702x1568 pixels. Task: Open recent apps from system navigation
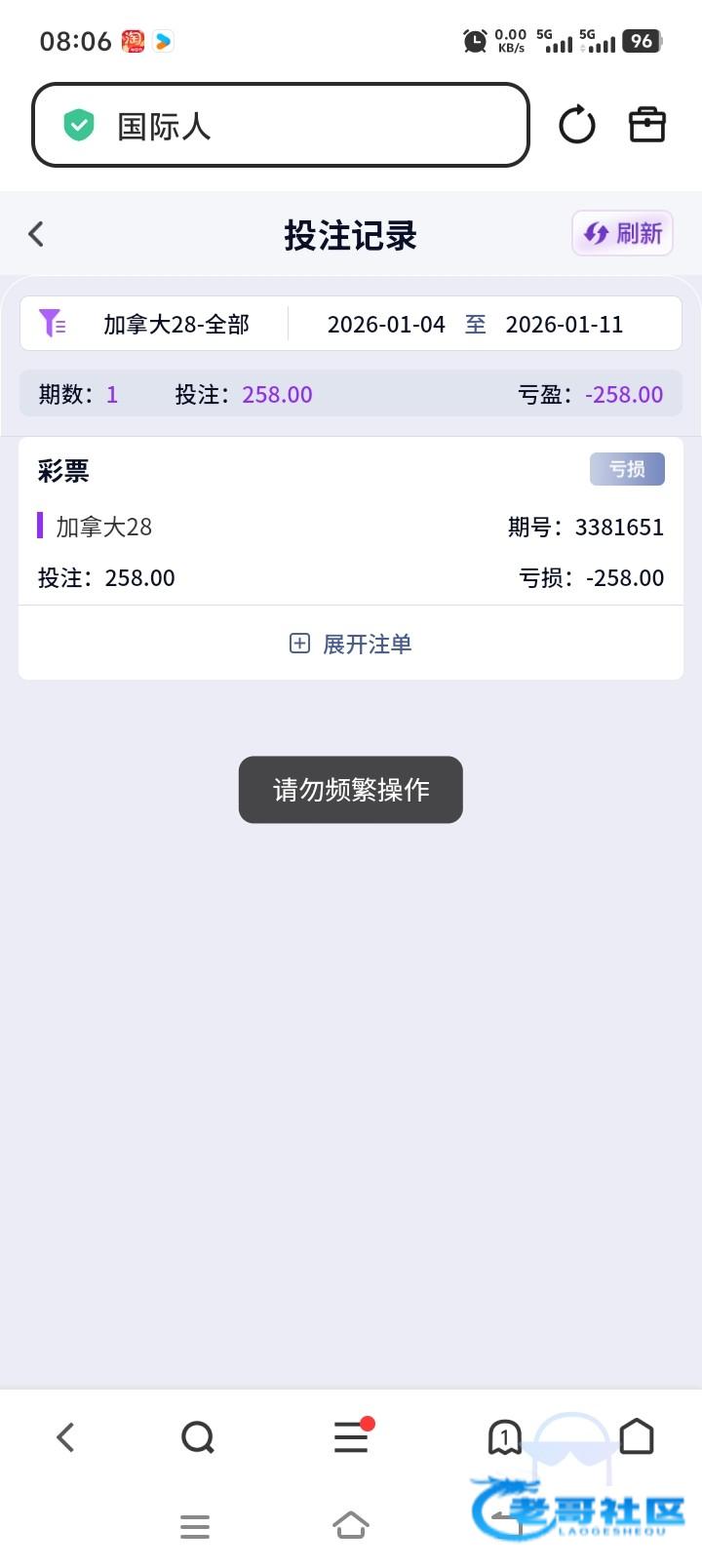(195, 1526)
